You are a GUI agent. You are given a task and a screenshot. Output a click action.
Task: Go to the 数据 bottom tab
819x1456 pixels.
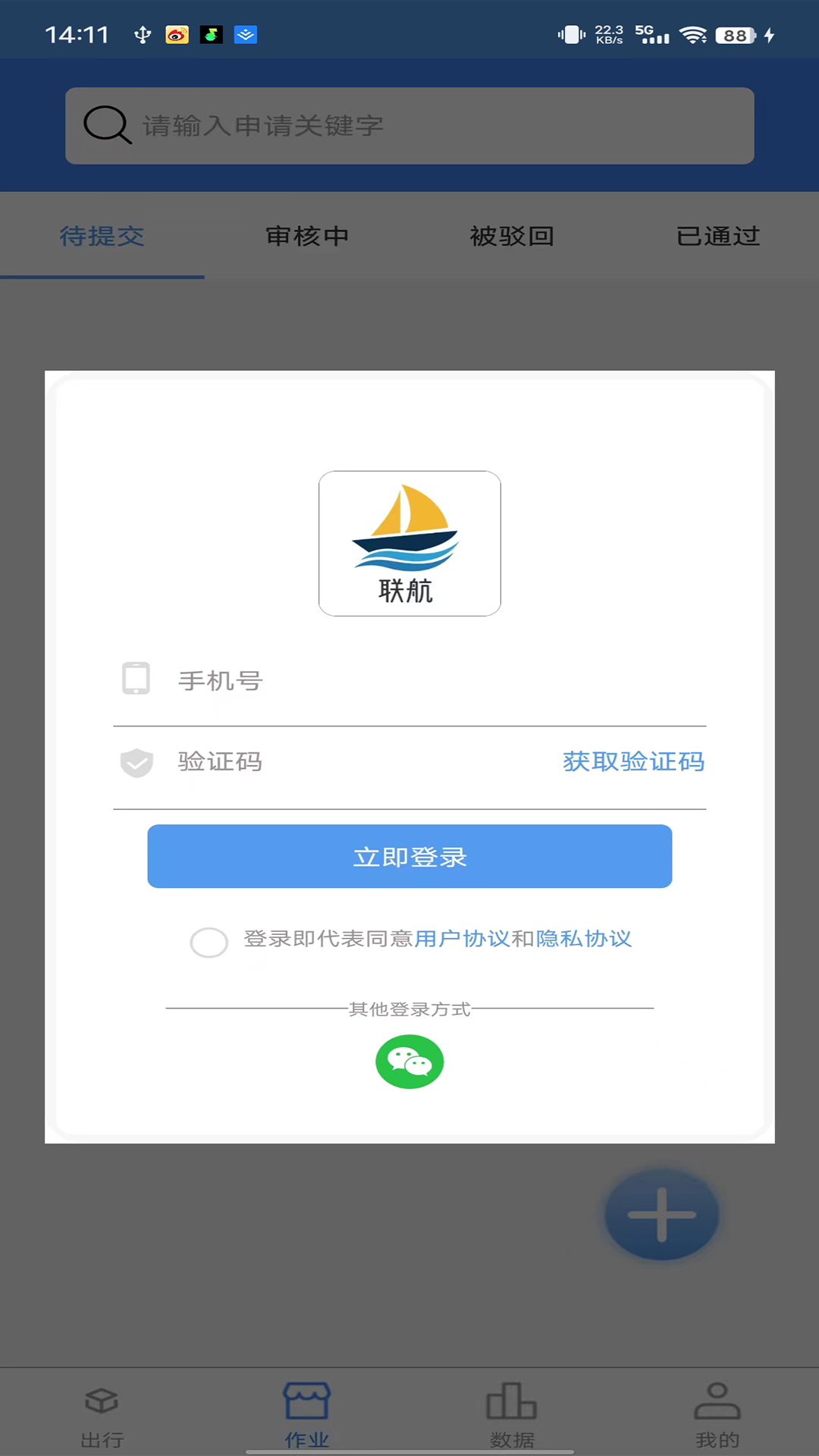tap(512, 1415)
